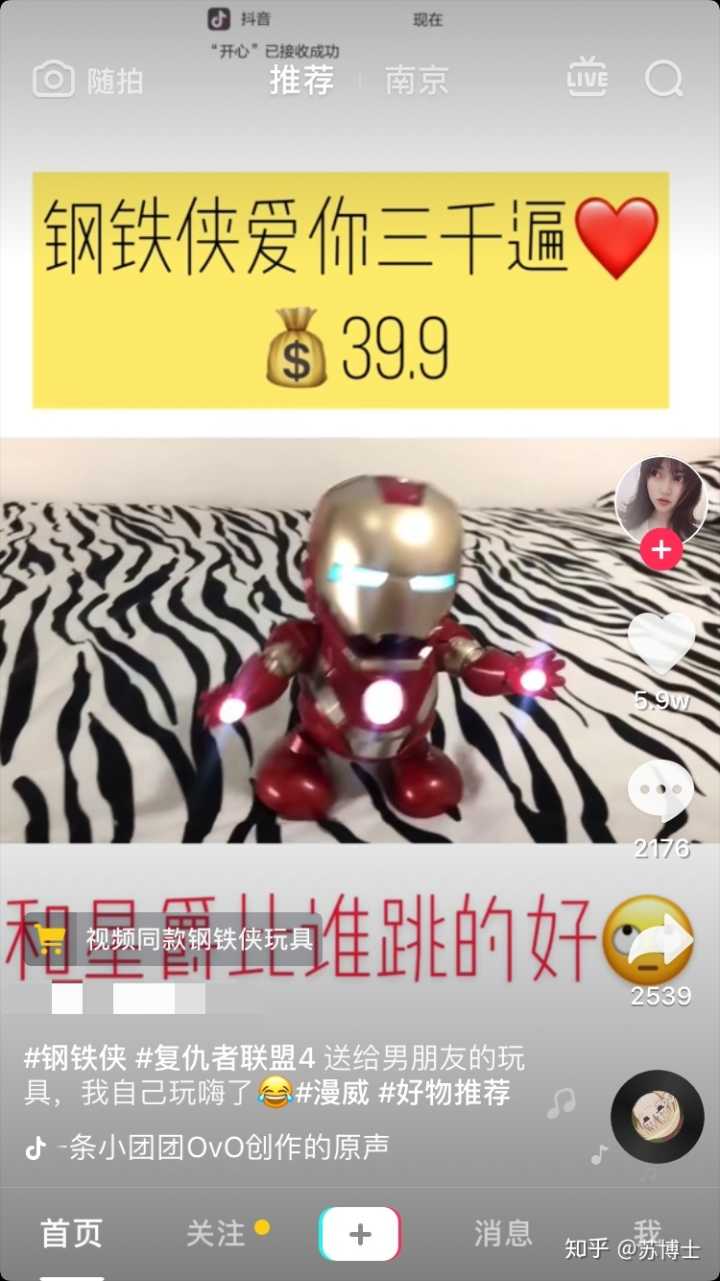This screenshot has height=1281, width=720.
Task: Open the 消息 tab
Action: pos(503,1233)
